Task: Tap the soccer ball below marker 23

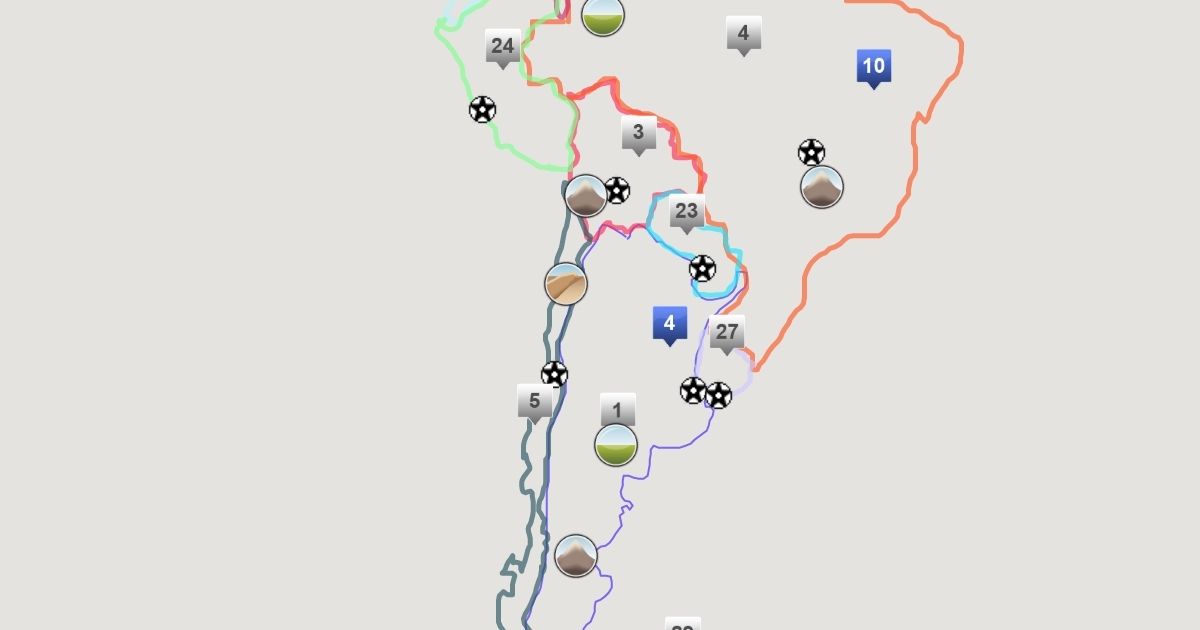Action: pyautogui.click(x=702, y=268)
